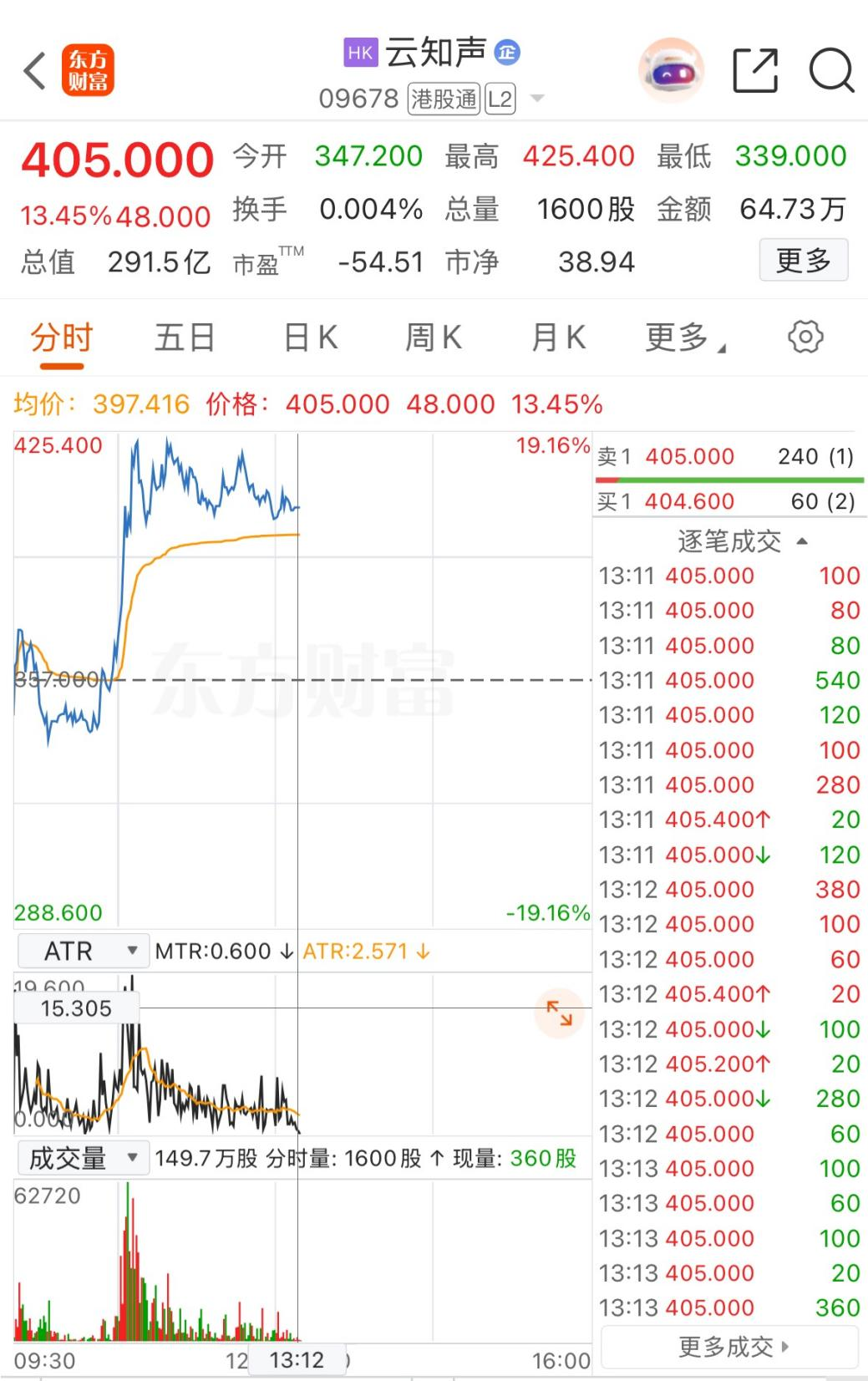This screenshot has height=1381, width=868.
Task: Switch to the 五日 chart tab
Action: click(185, 338)
